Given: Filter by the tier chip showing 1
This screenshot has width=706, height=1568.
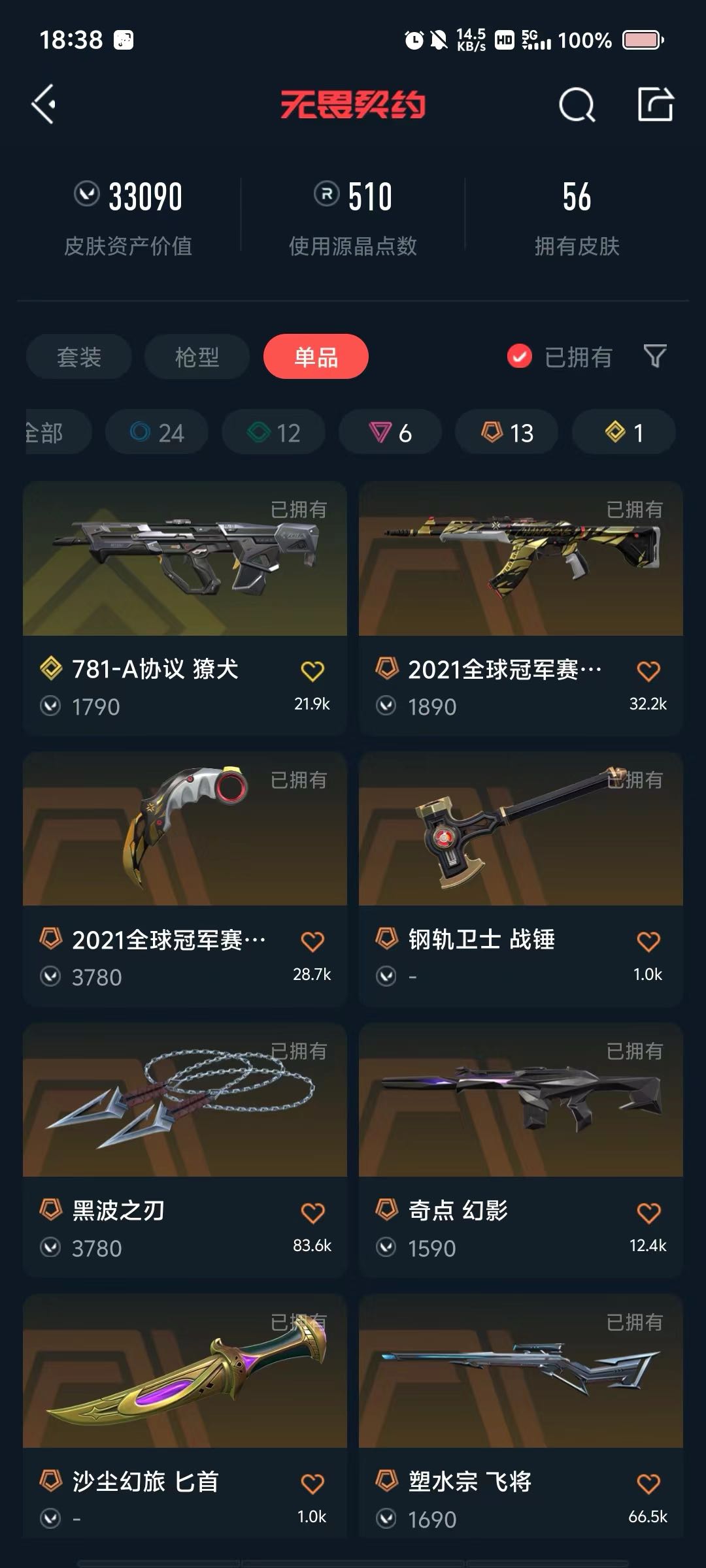Looking at the screenshot, I should click(624, 433).
